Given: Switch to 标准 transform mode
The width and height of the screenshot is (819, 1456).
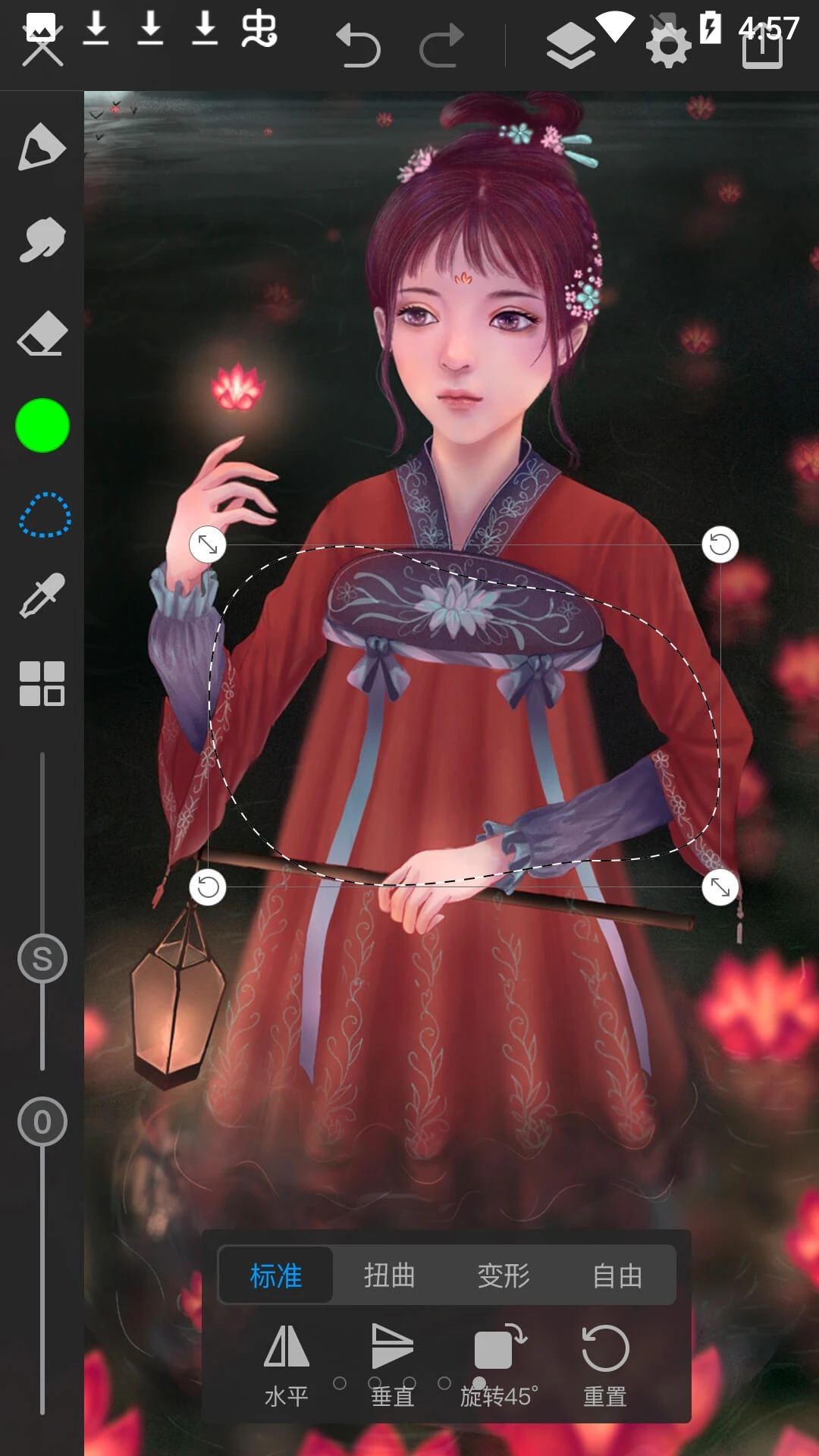Looking at the screenshot, I should tap(276, 1276).
